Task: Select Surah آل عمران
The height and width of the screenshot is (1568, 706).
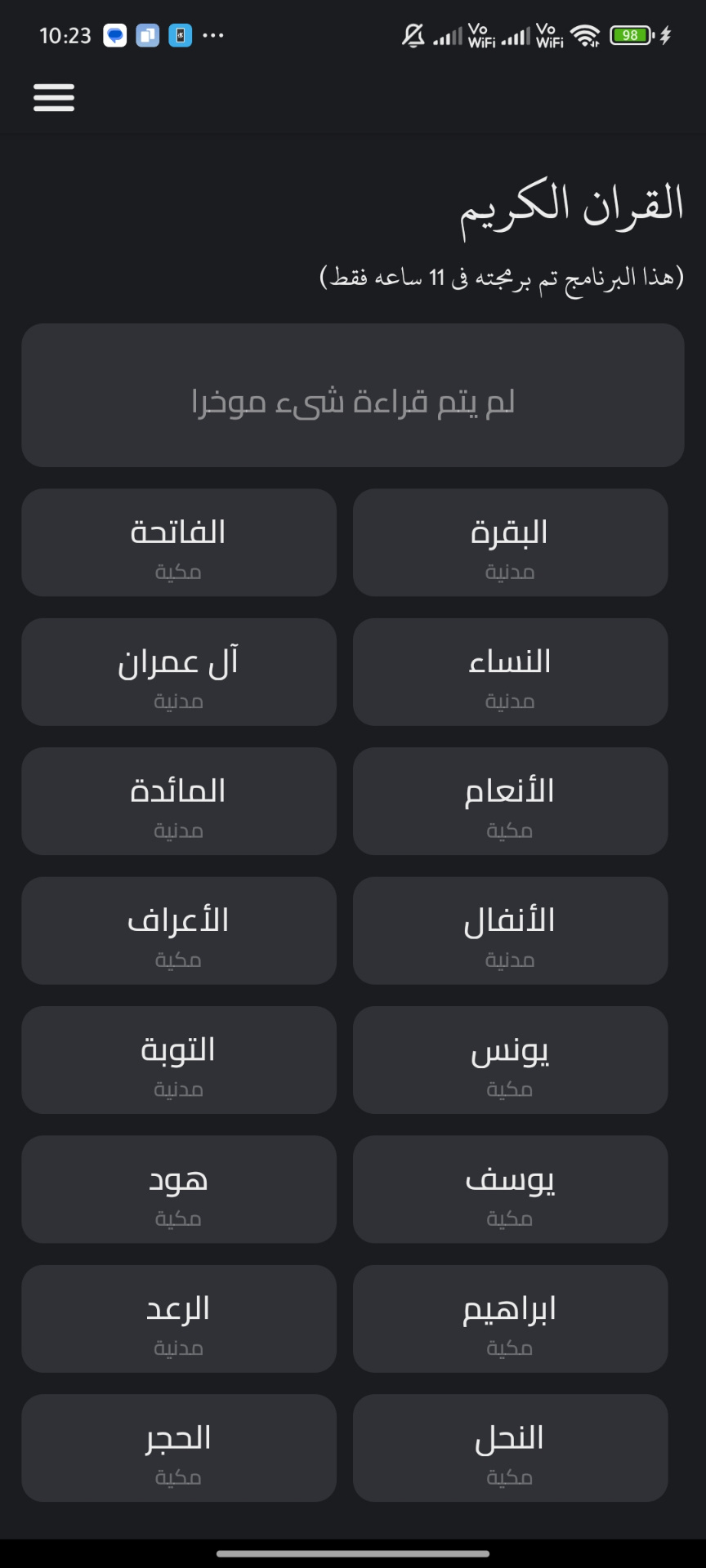Action: click(178, 671)
